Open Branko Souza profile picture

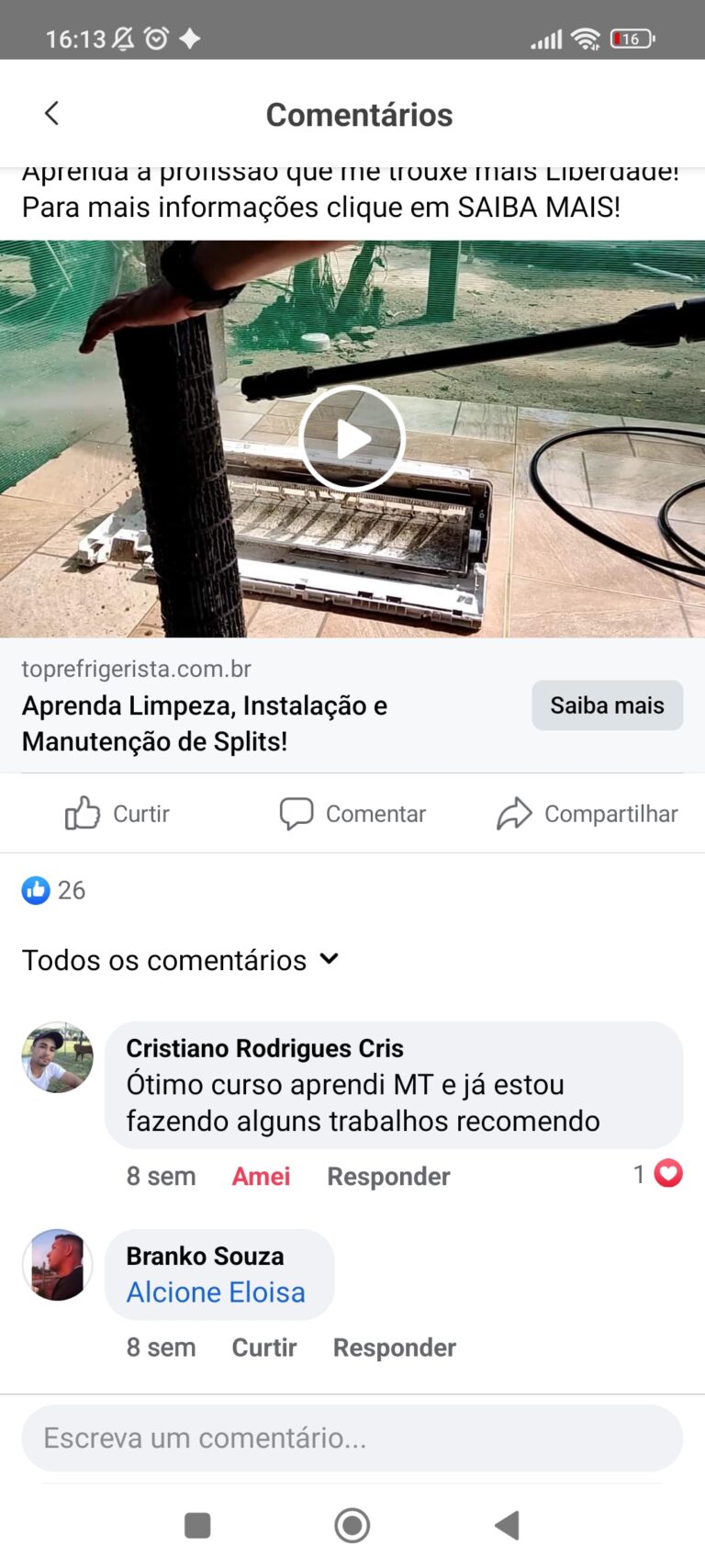(56, 1265)
